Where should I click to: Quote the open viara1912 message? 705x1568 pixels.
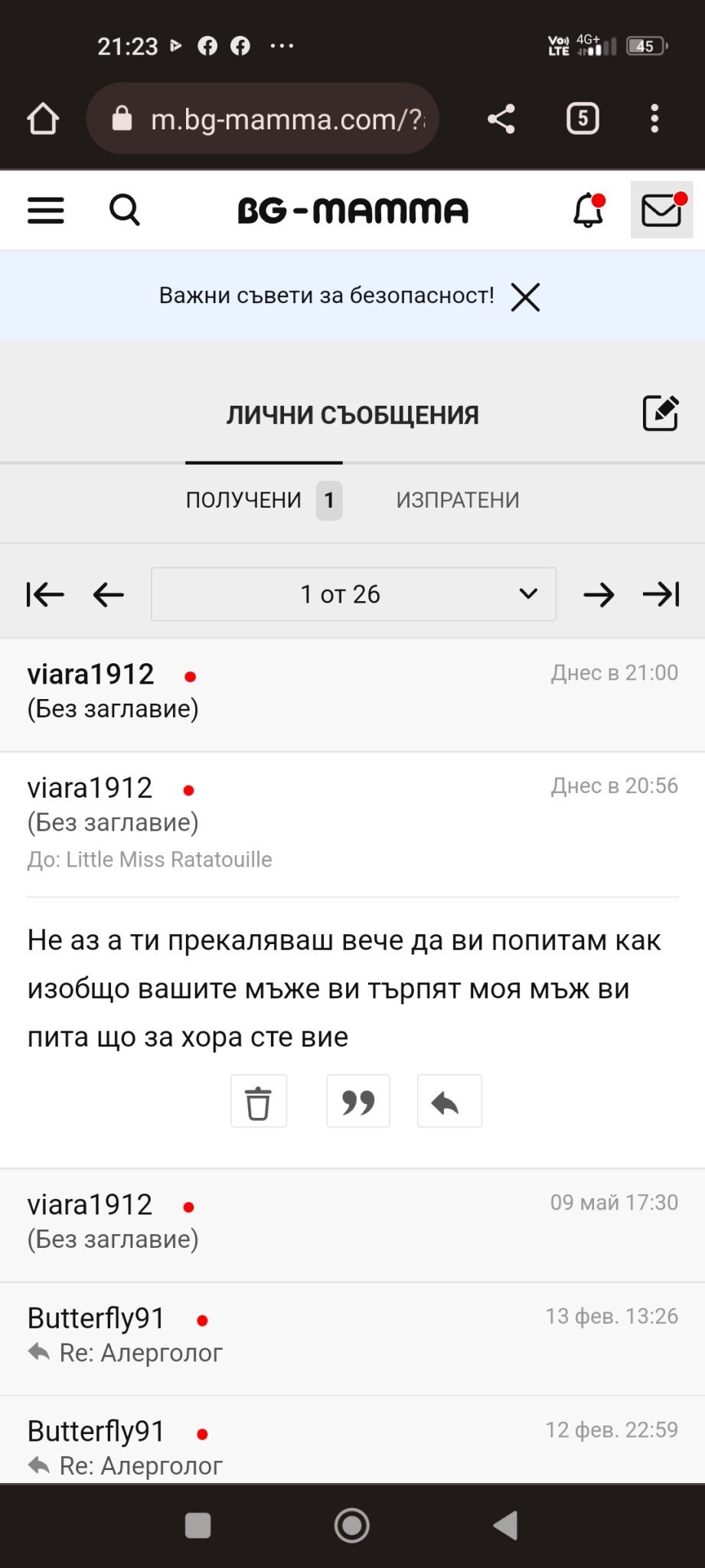coord(358,1102)
